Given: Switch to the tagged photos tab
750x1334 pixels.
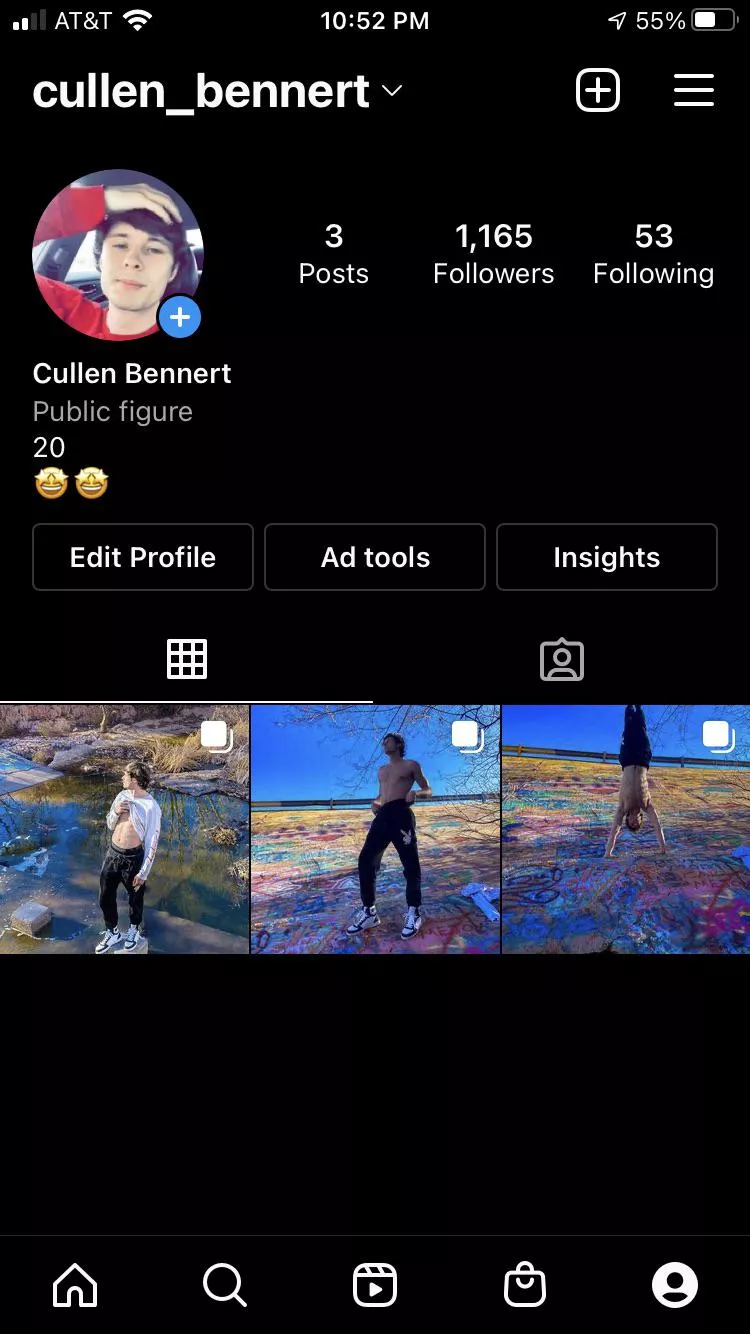Looking at the screenshot, I should [562, 660].
